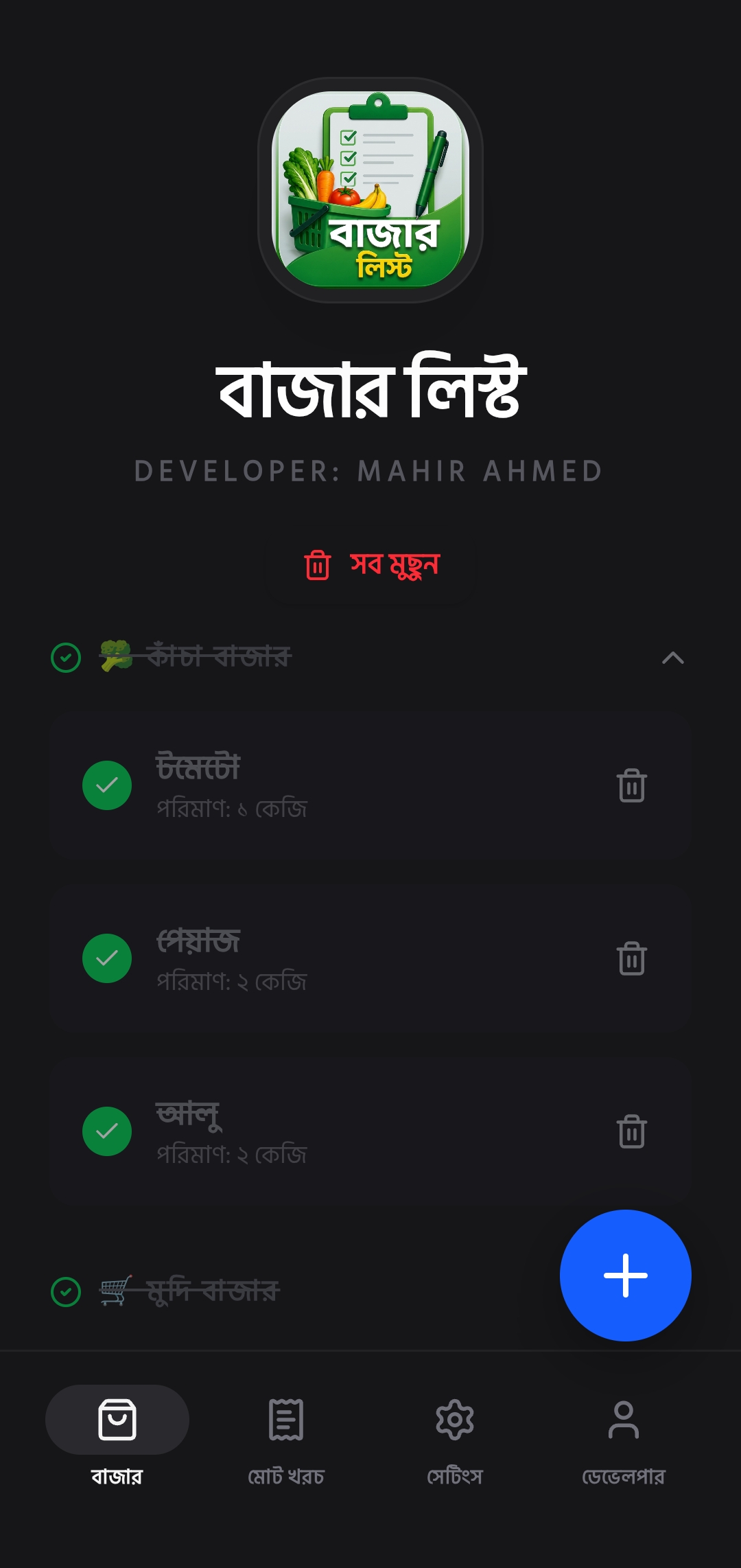Uncheck the আলু item
Image resolution: width=741 pixels, height=1568 pixels.
coord(107,1131)
